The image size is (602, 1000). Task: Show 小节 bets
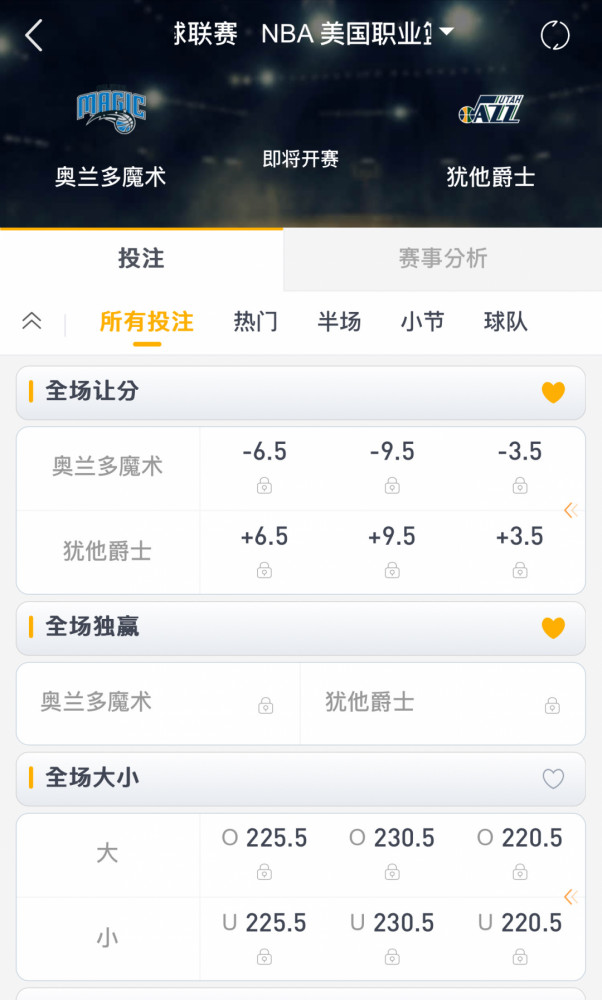point(422,321)
